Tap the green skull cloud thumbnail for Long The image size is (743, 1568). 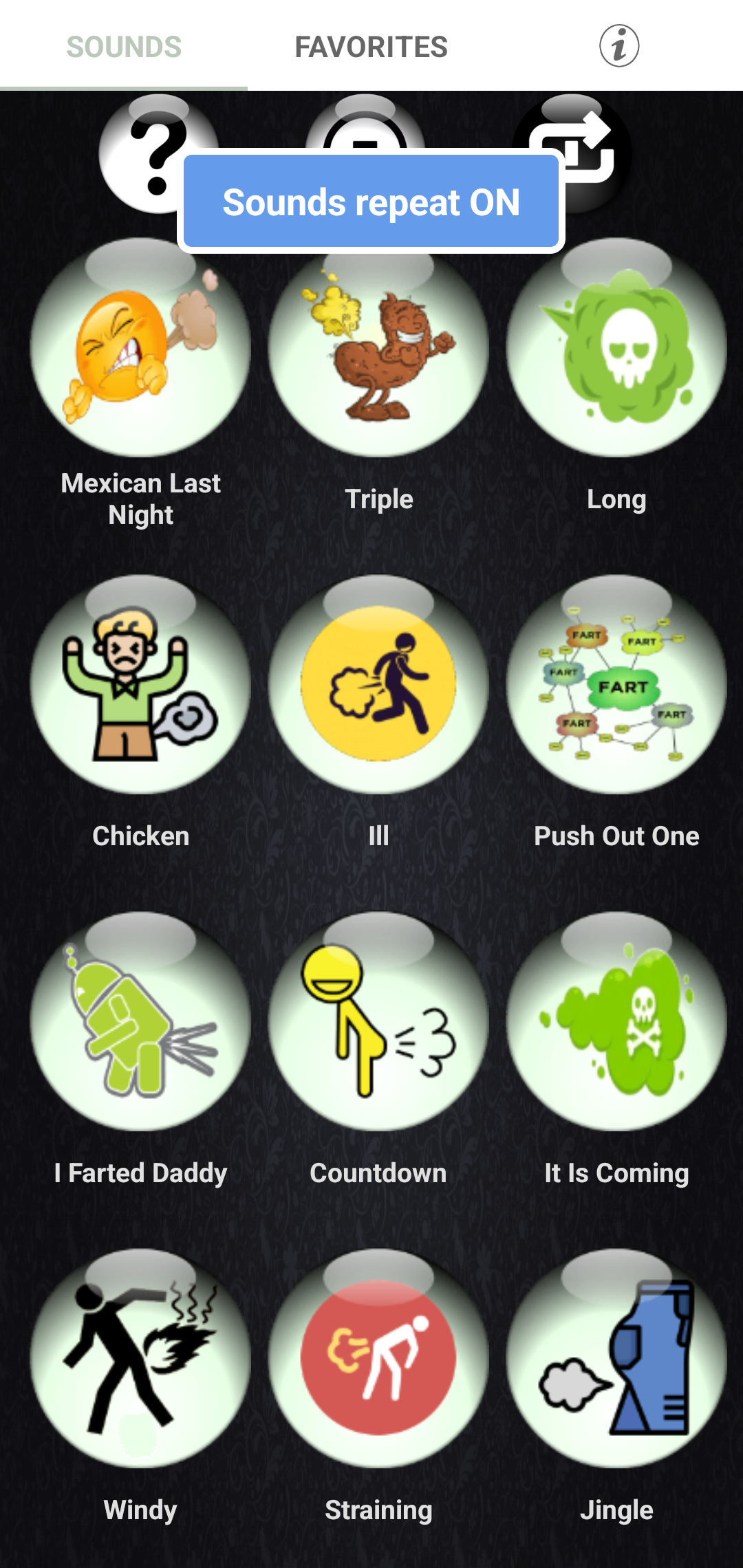619,351
